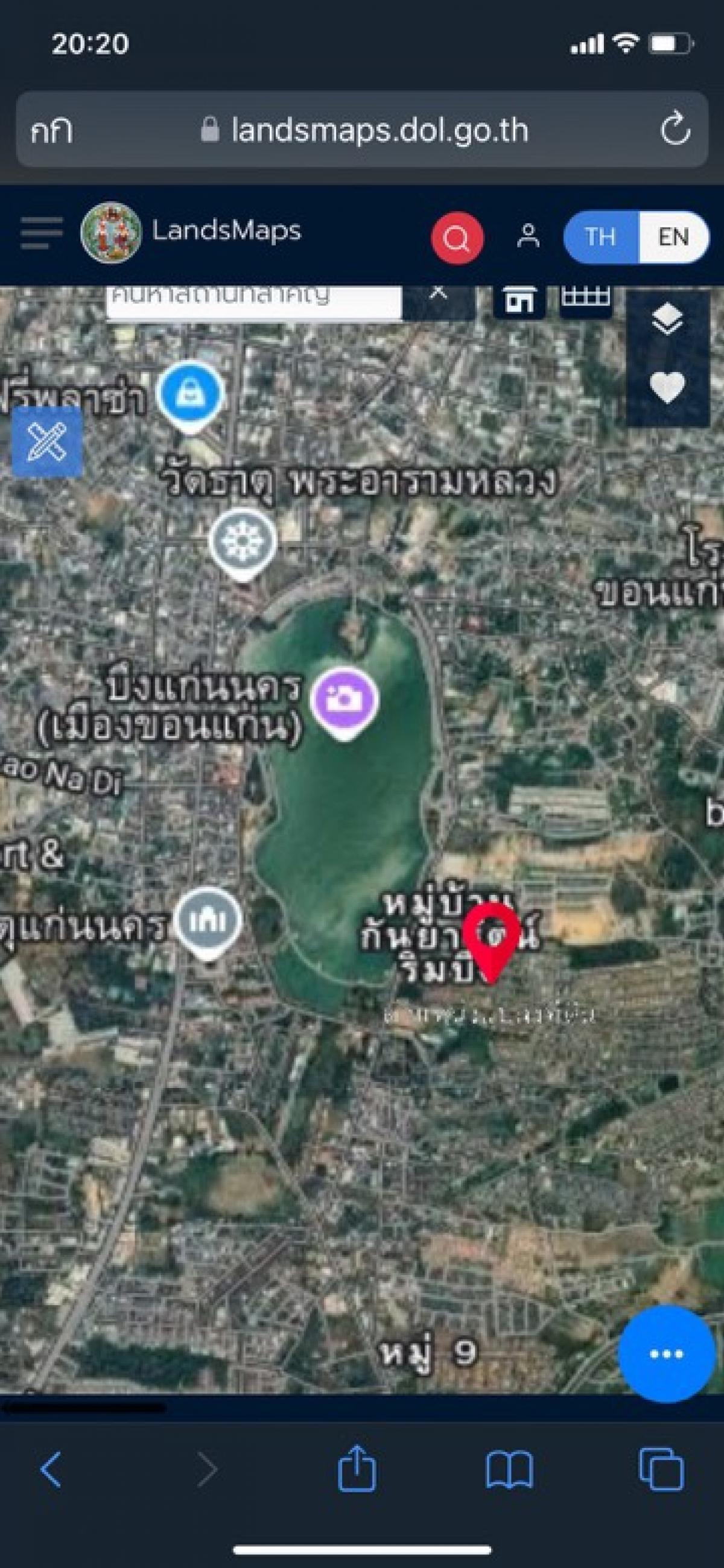
Task: Switch language to EN
Action: click(673, 237)
